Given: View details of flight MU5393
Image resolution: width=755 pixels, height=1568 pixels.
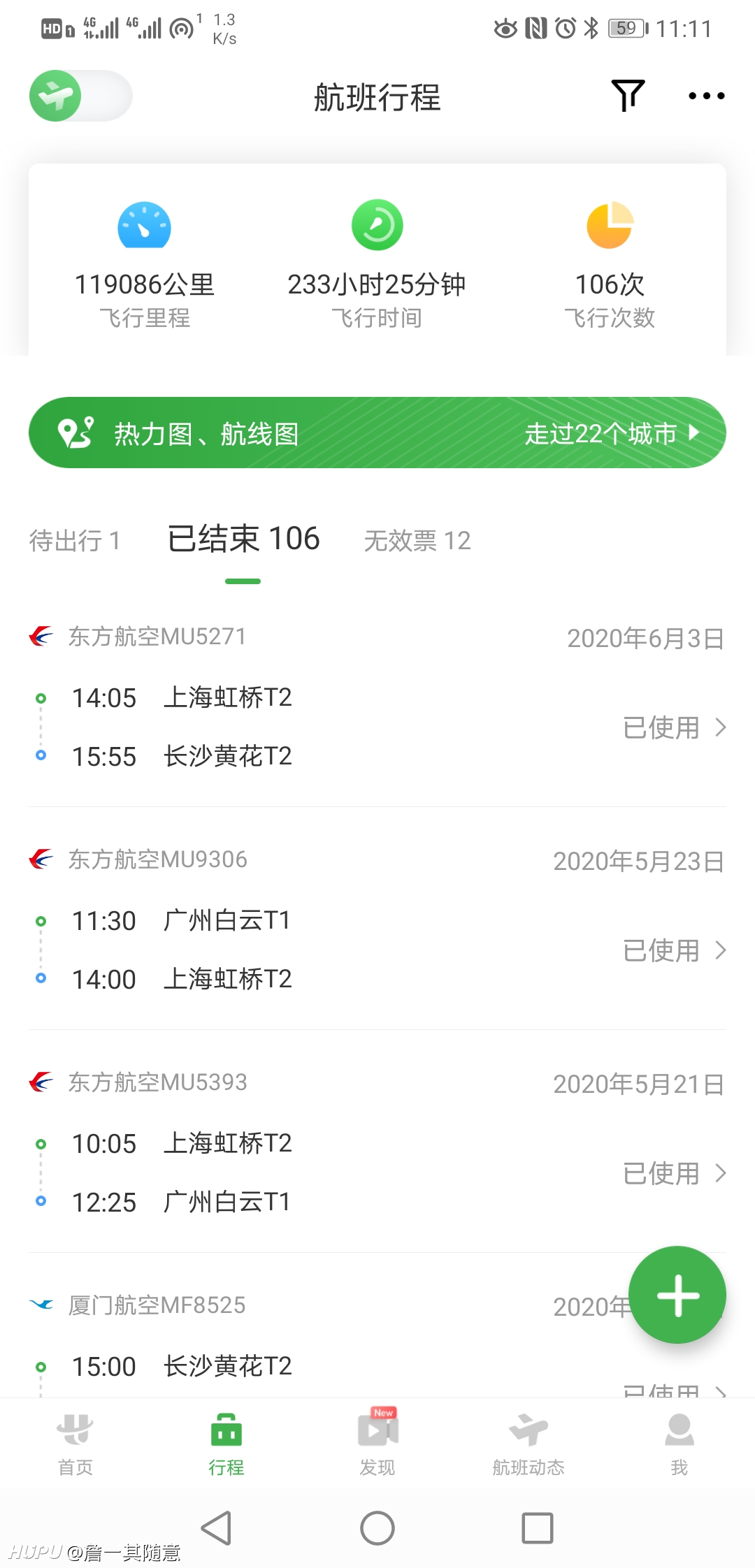Looking at the screenshot, I should (377, 1142).
